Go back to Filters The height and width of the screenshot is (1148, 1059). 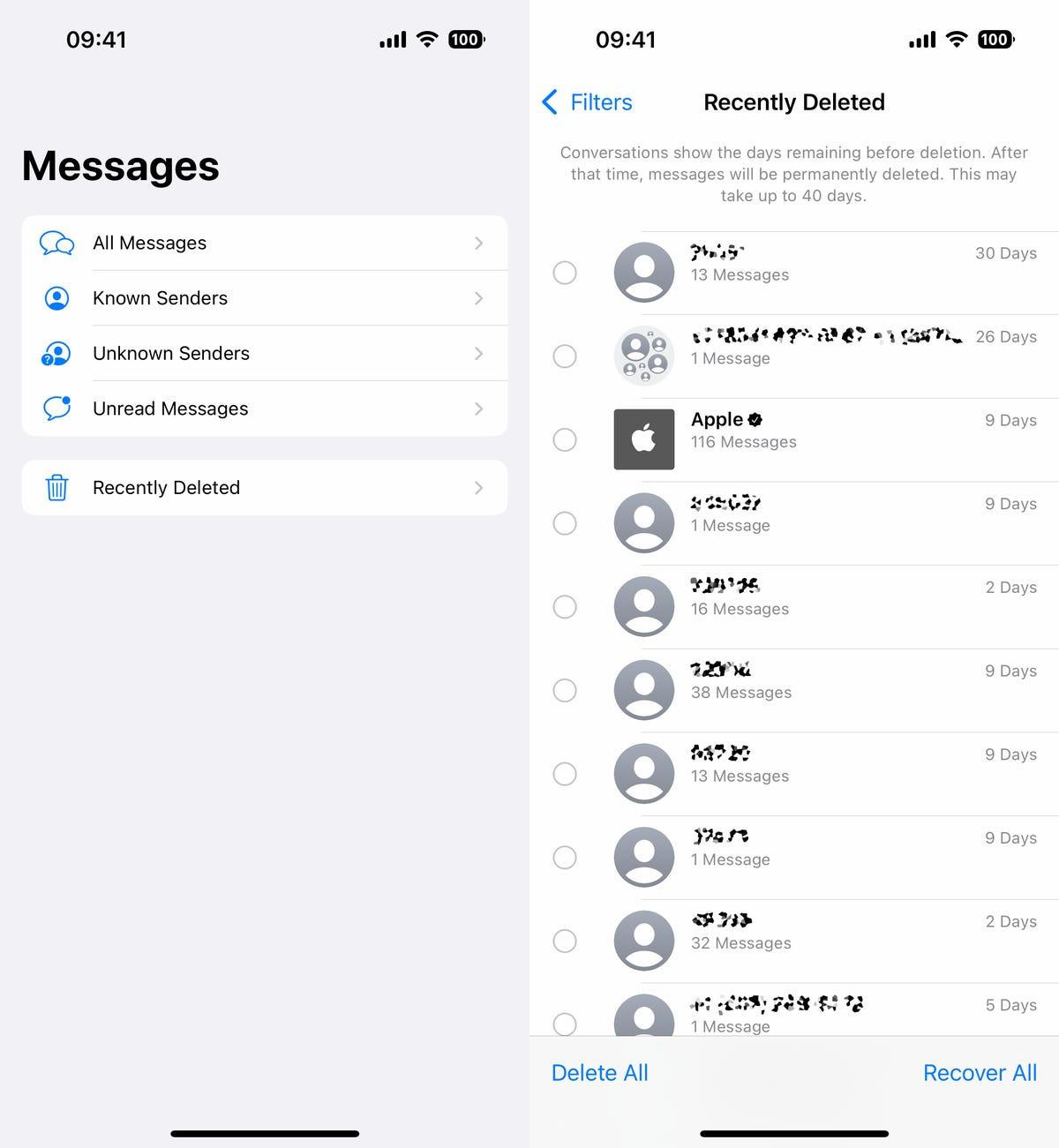[x=588, y=102]
